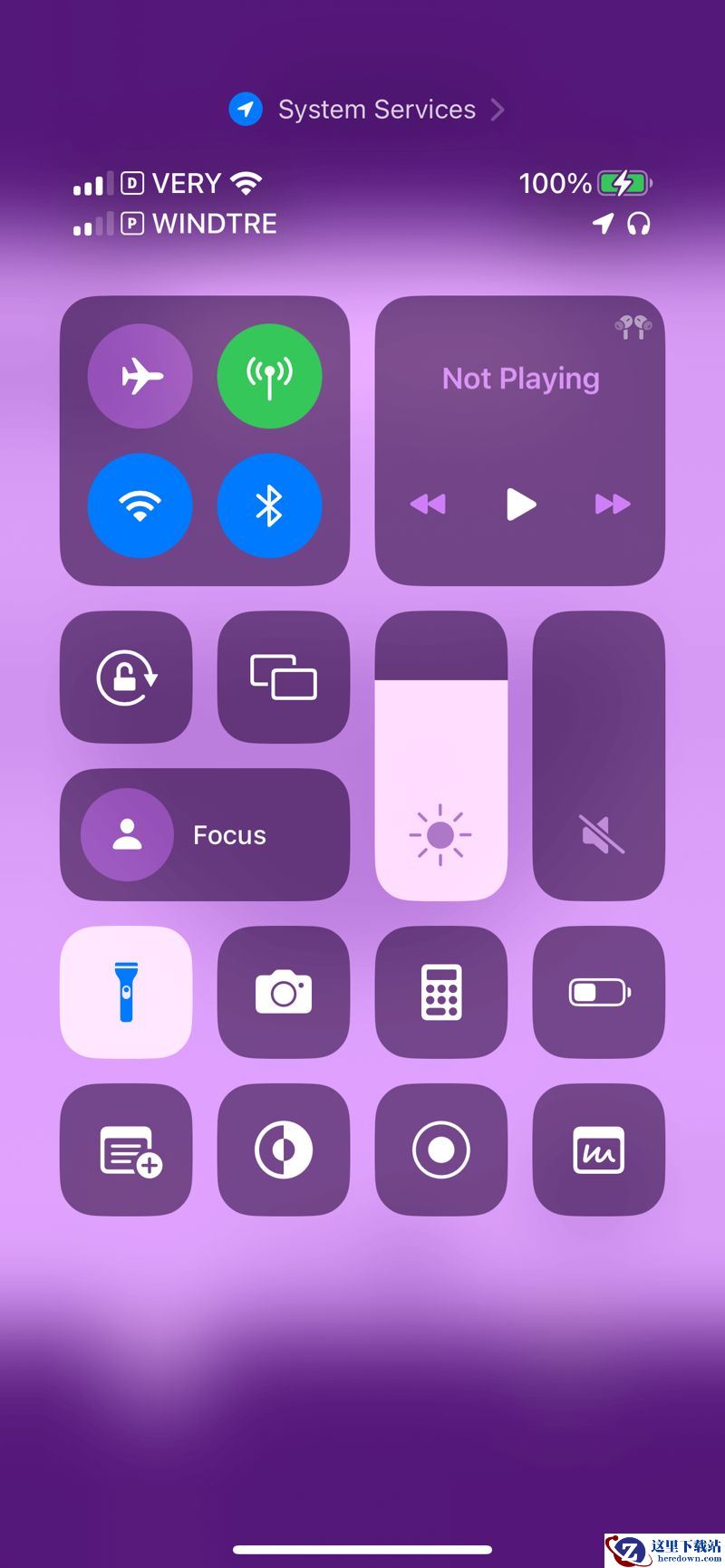This screenshot has width=725, height=1568.
Task: Enable Airplane Mode
Action: (140, 375)
